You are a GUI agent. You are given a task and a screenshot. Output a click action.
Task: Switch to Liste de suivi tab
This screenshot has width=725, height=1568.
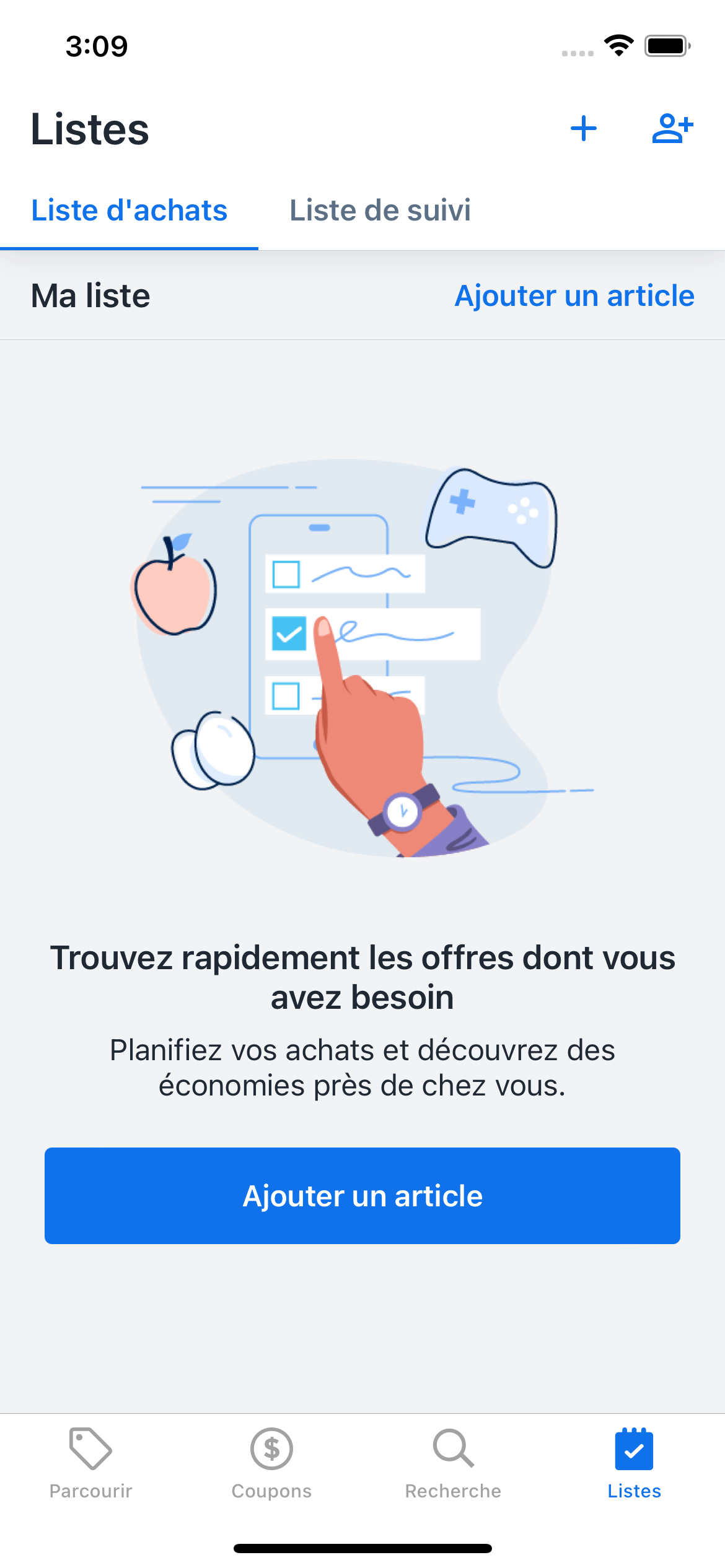coord(380,211)
